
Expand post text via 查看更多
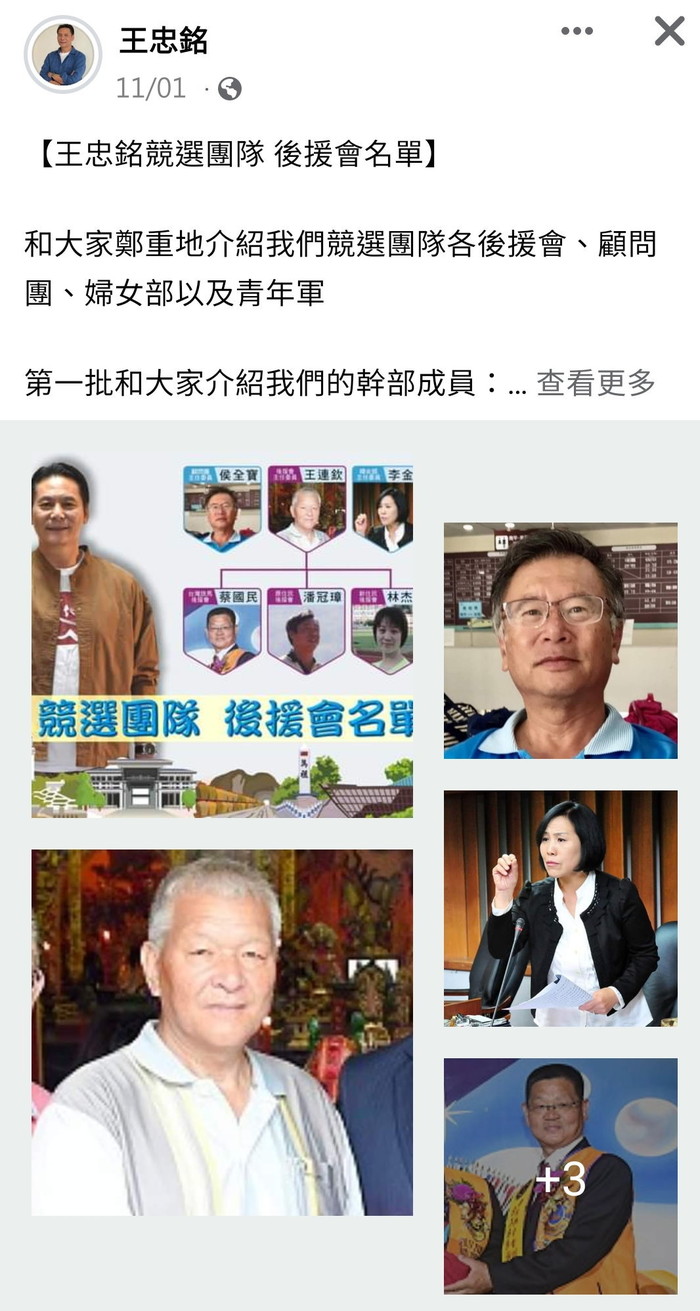(x=595, y=383)
